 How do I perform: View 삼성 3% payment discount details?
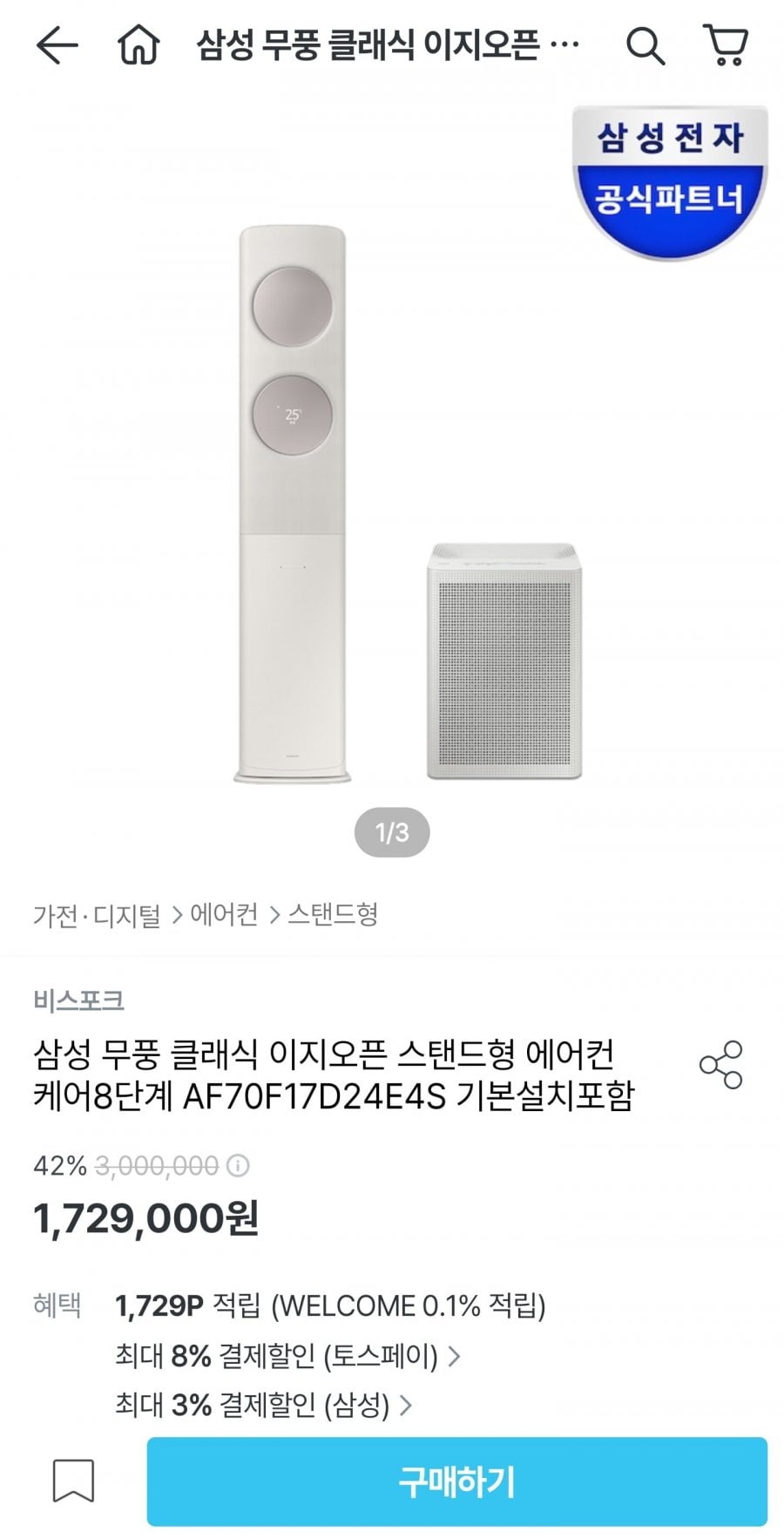pyautogui.click(x=263, y=1405)
